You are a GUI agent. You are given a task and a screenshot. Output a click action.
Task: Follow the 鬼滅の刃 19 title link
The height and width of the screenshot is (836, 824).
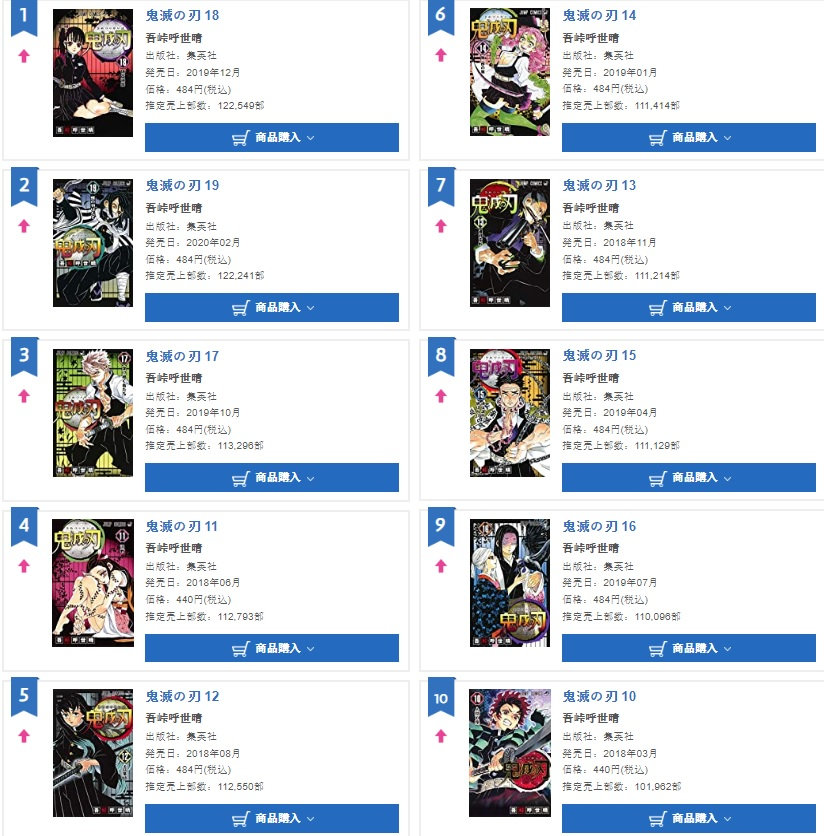[x=182, y=186]
